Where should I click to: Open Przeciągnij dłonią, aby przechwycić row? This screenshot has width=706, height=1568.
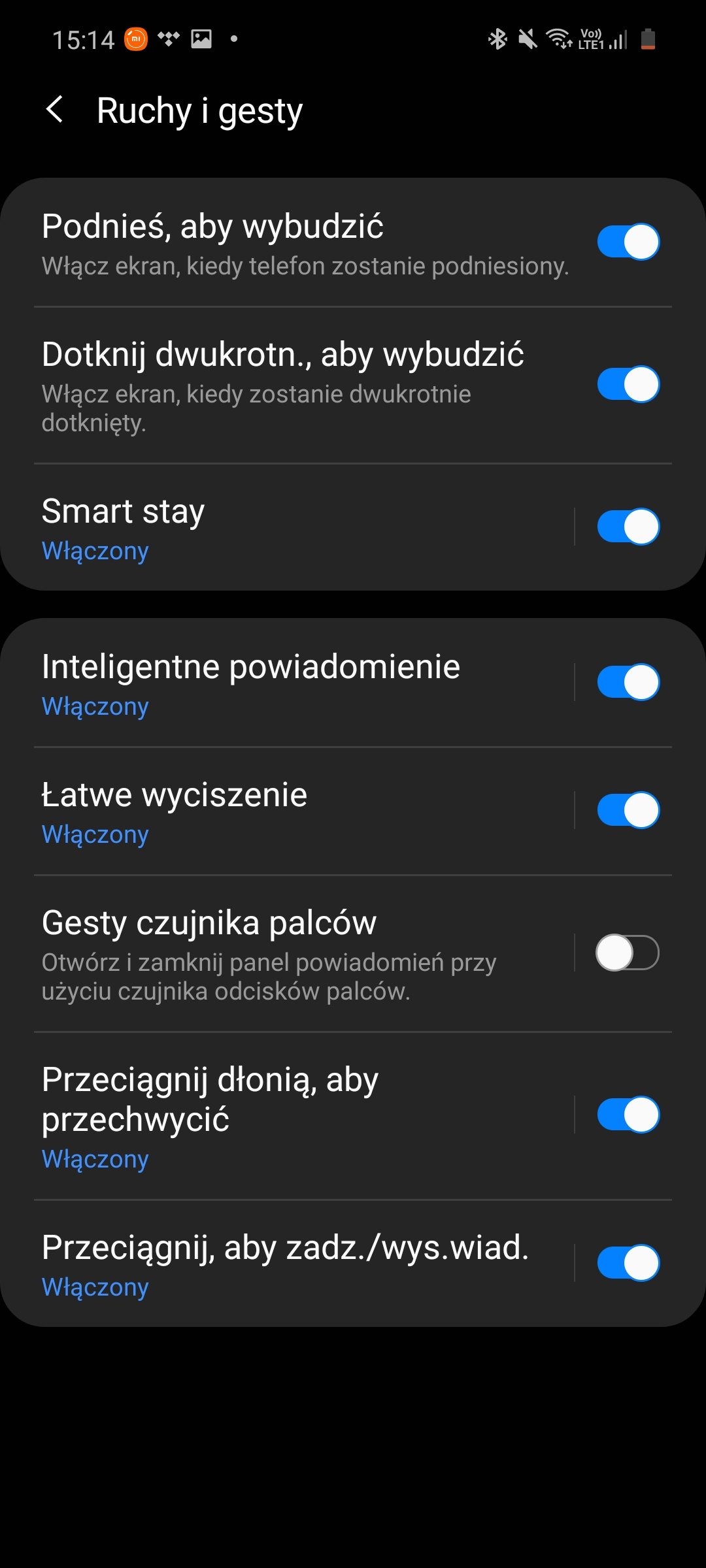pos(288,1116)
